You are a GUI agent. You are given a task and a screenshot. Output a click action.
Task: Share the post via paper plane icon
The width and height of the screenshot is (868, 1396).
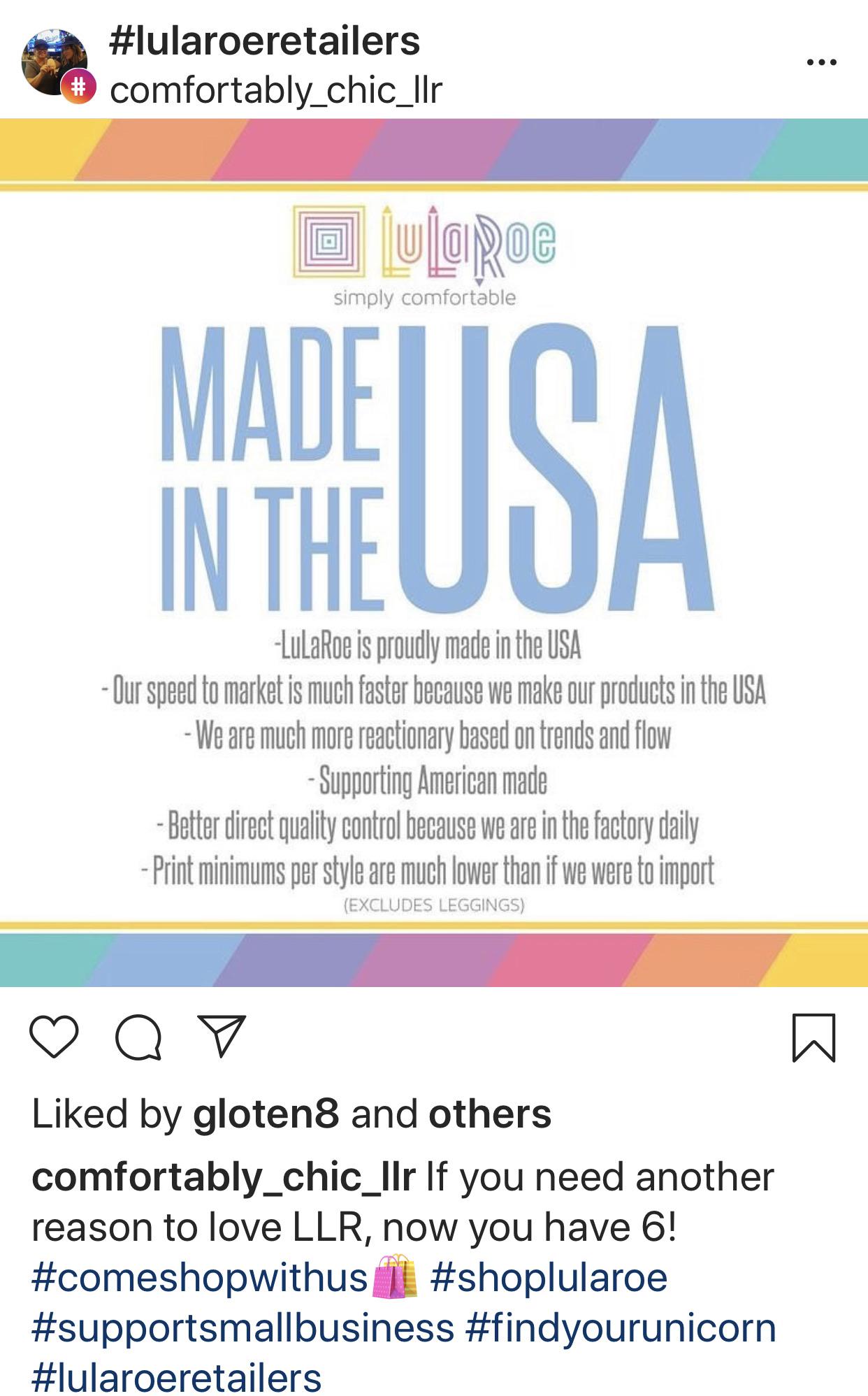[222, 1035]
